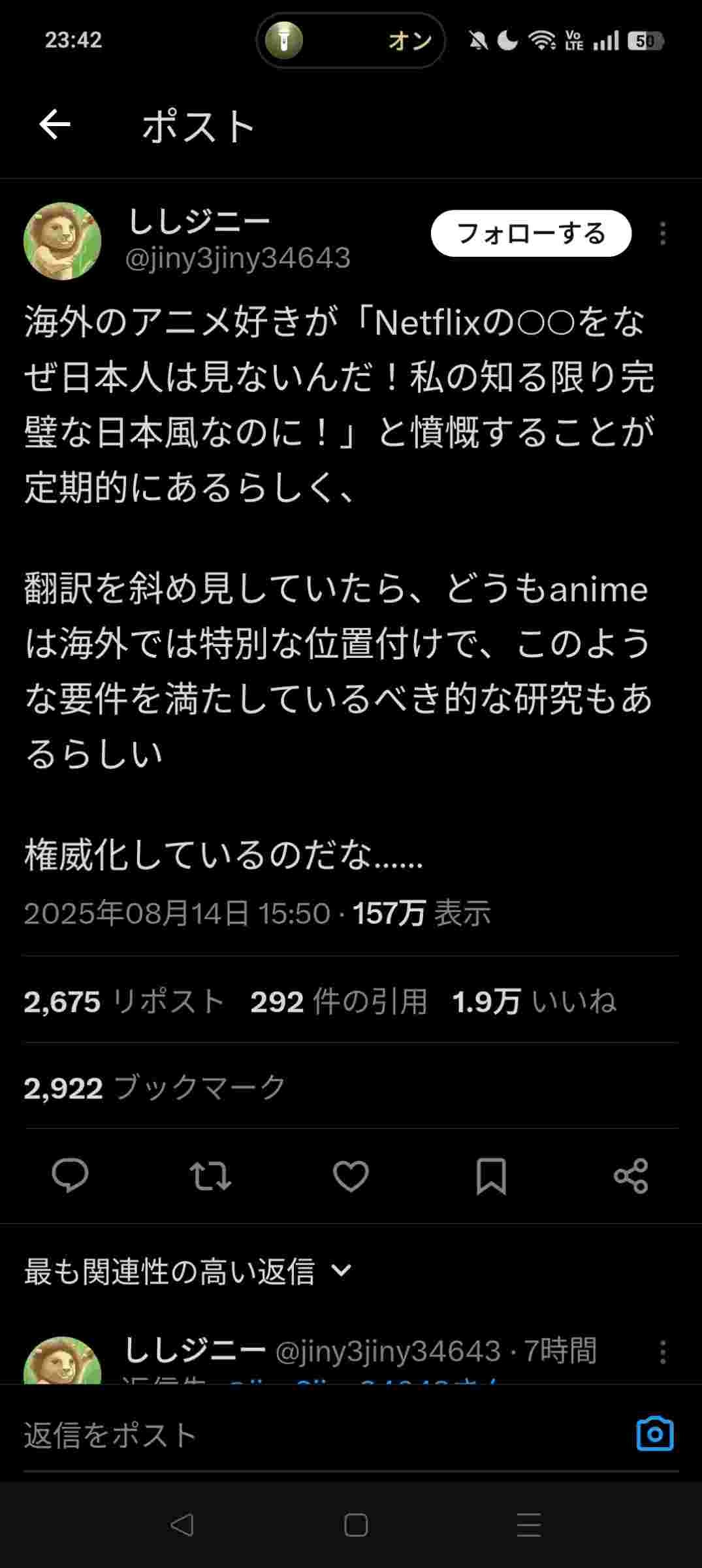Open the first reply's three-dot menu
The width and height of the screenshot is (702, 1568).
coord(663,1352)
